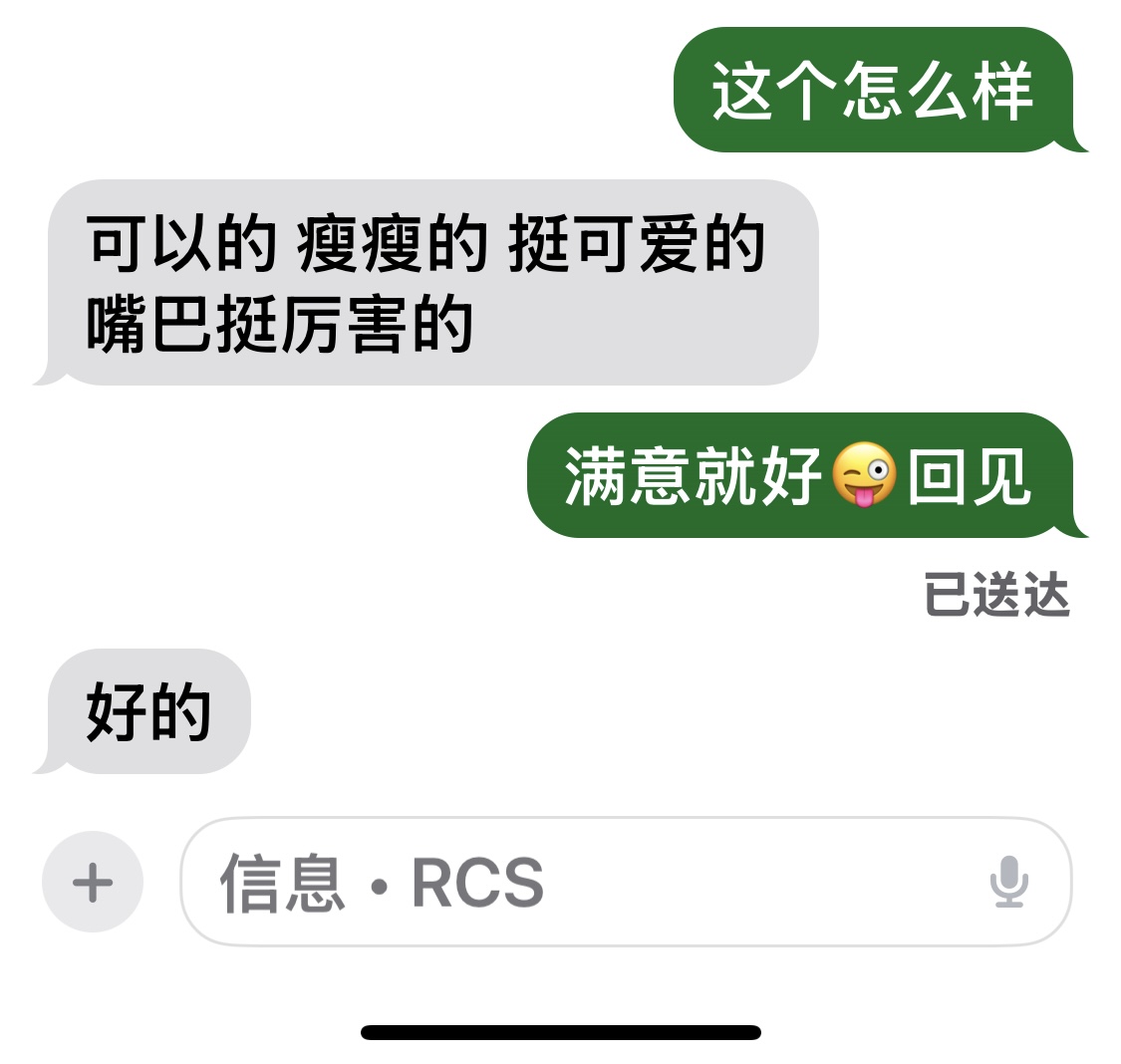Open the plus attachments button
Screen dimensions: 1121x1064
coord(93,883)
